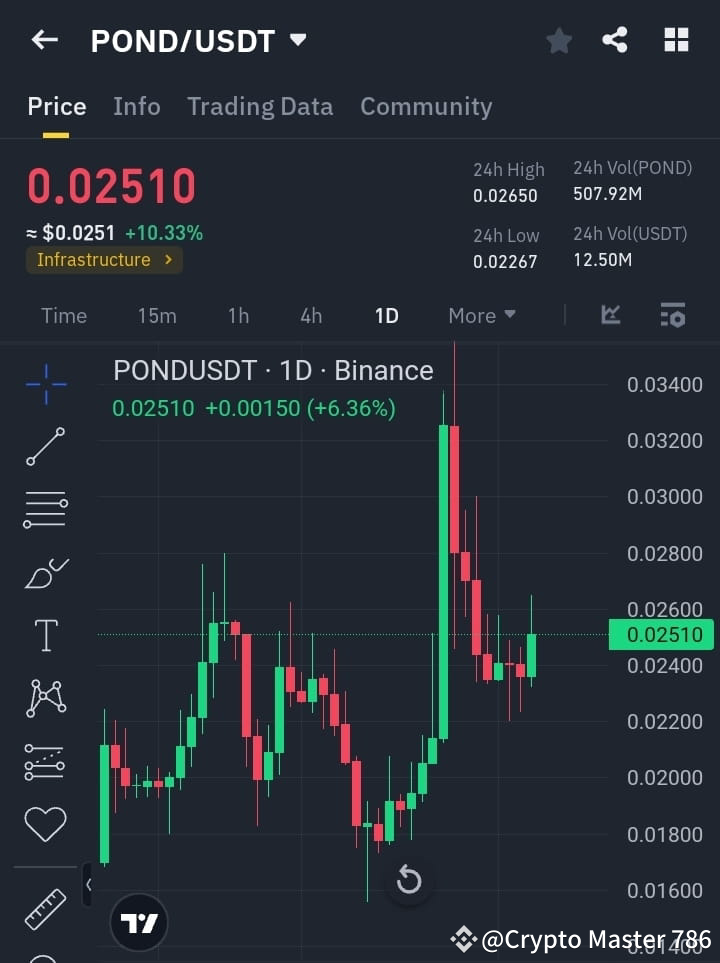
Task: Select the measure ruler tool
Action: [x=45, y=908]
